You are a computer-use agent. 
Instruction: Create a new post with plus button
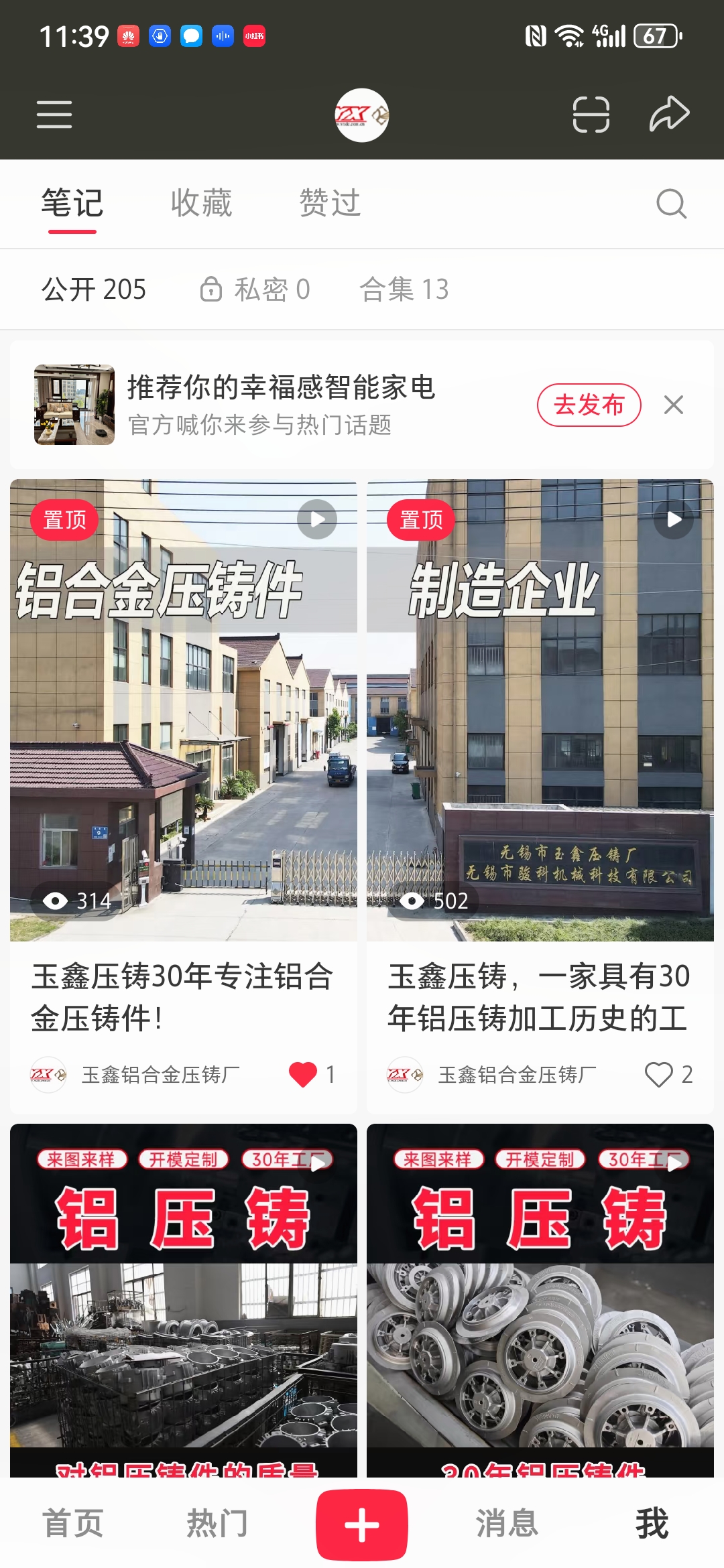click(x=362, y=1525)
